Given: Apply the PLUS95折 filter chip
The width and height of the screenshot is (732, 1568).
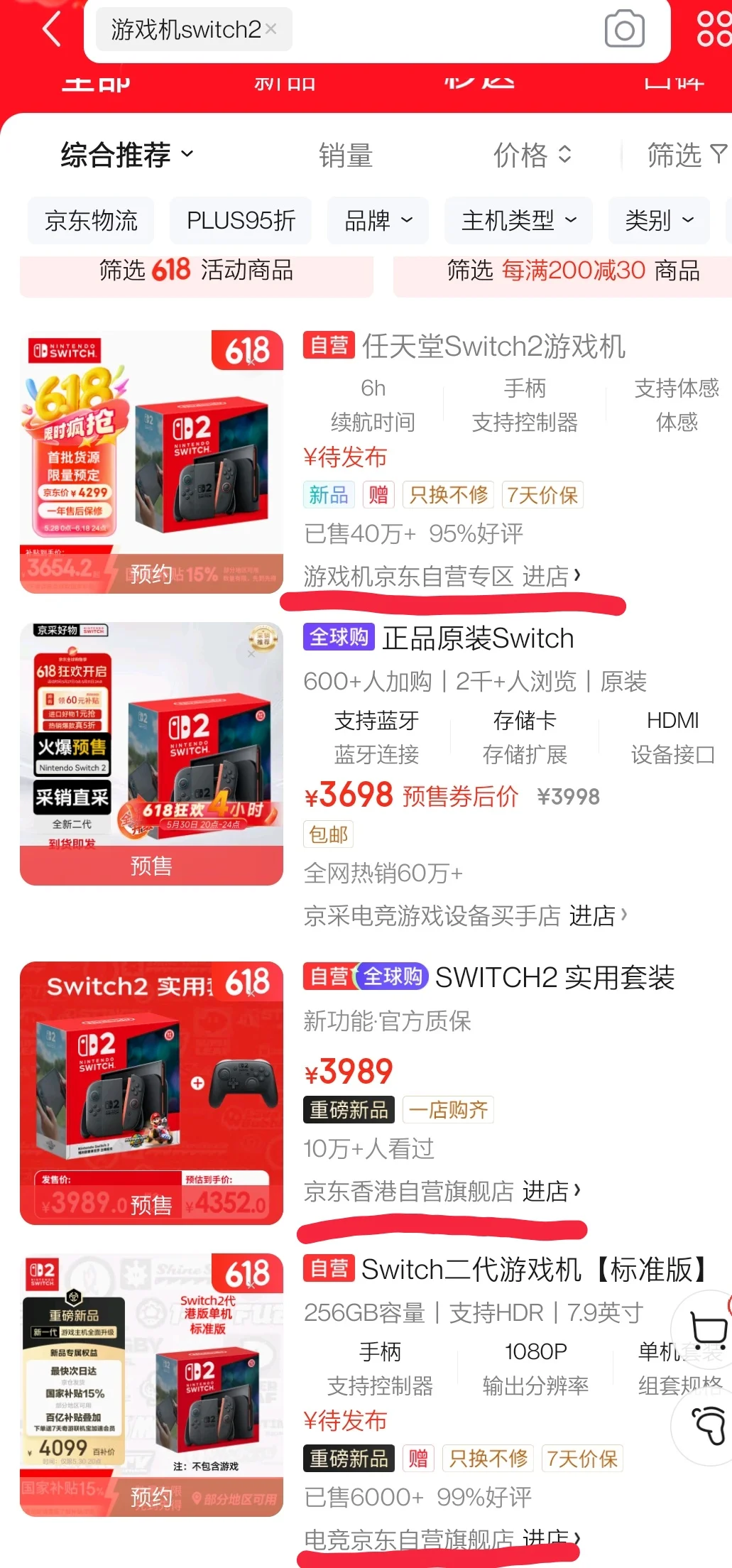Looking at the screenshot, I should pos(241,221).
